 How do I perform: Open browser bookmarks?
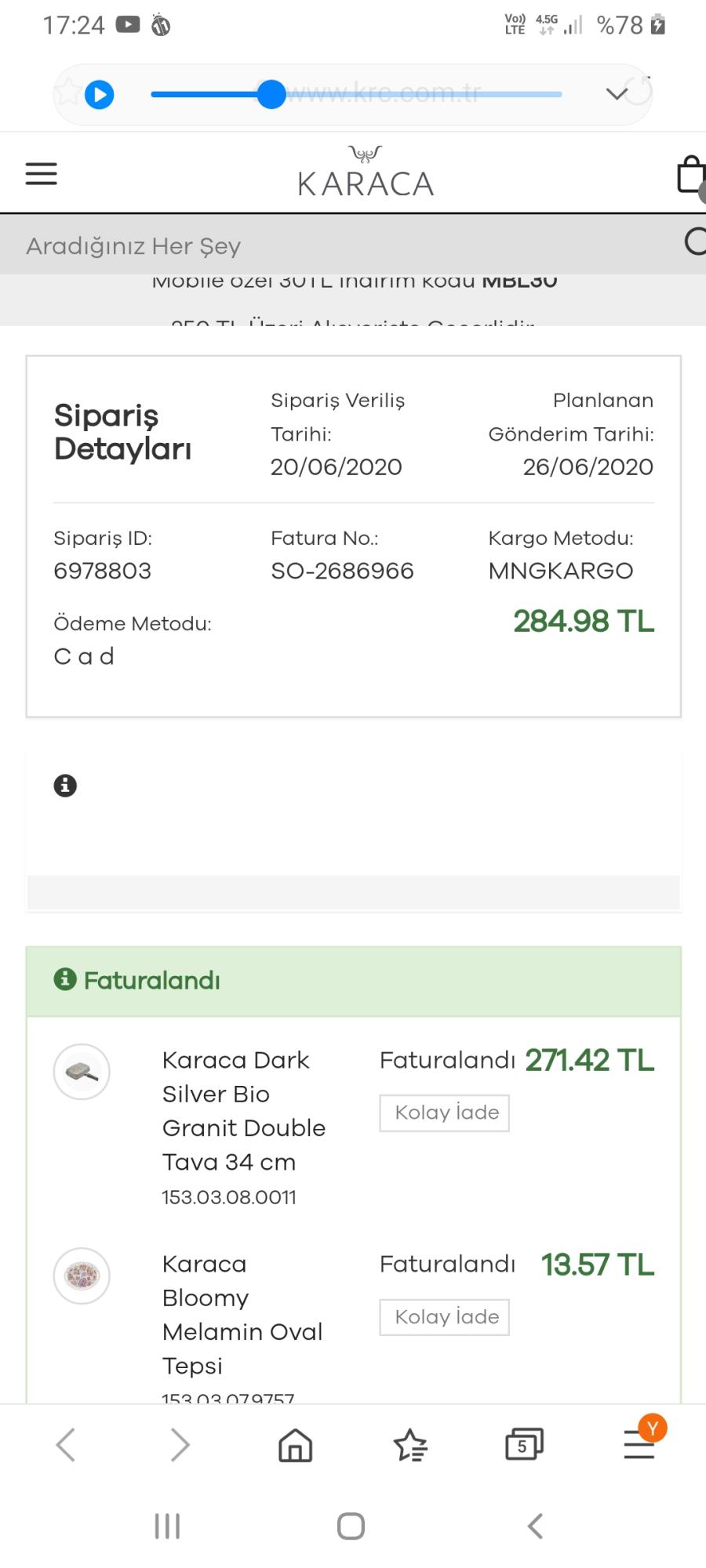click(409, 1444)
